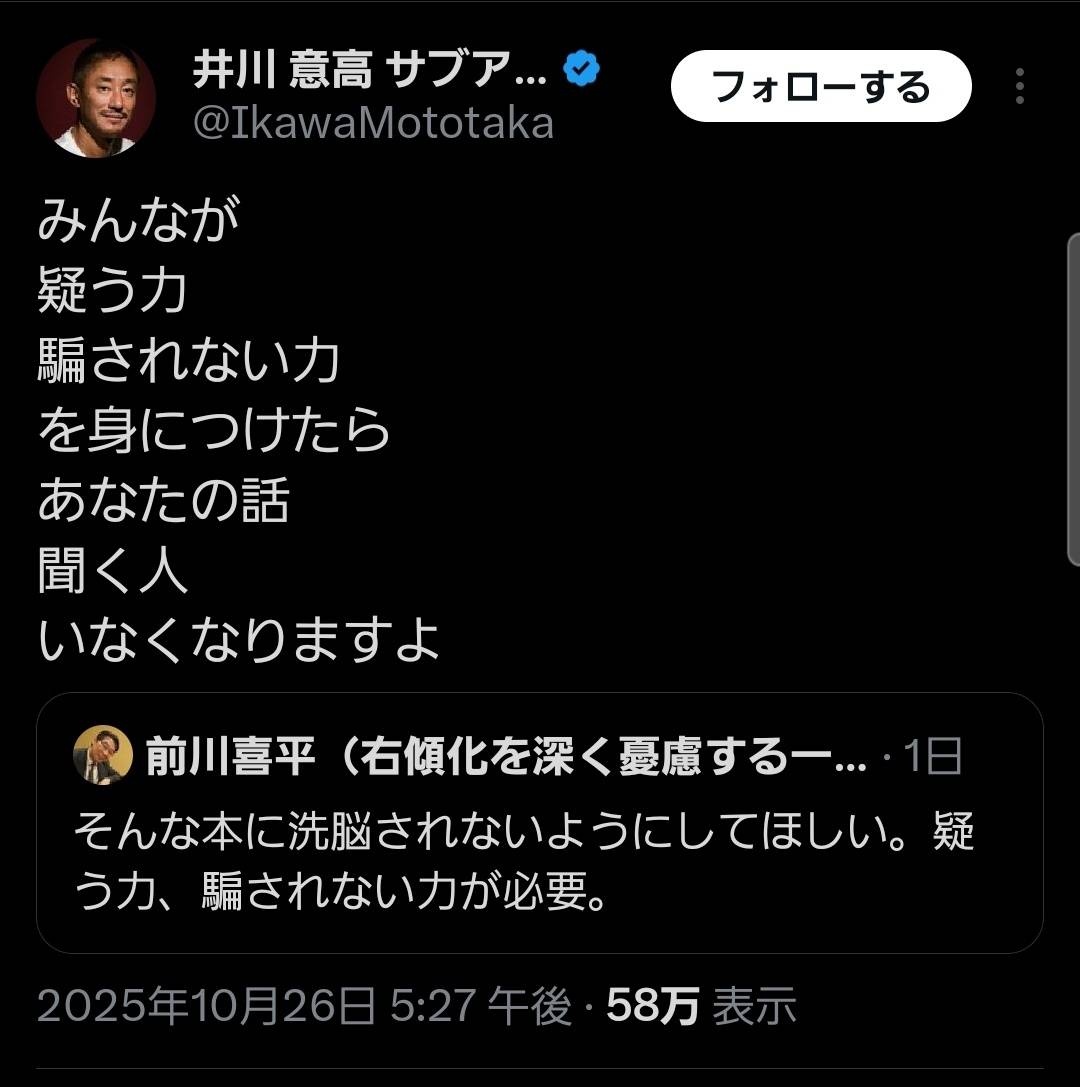View the 58万 表示 view count details
The width and height of the screenshot is (1080, 1087).
(701, 1005)
